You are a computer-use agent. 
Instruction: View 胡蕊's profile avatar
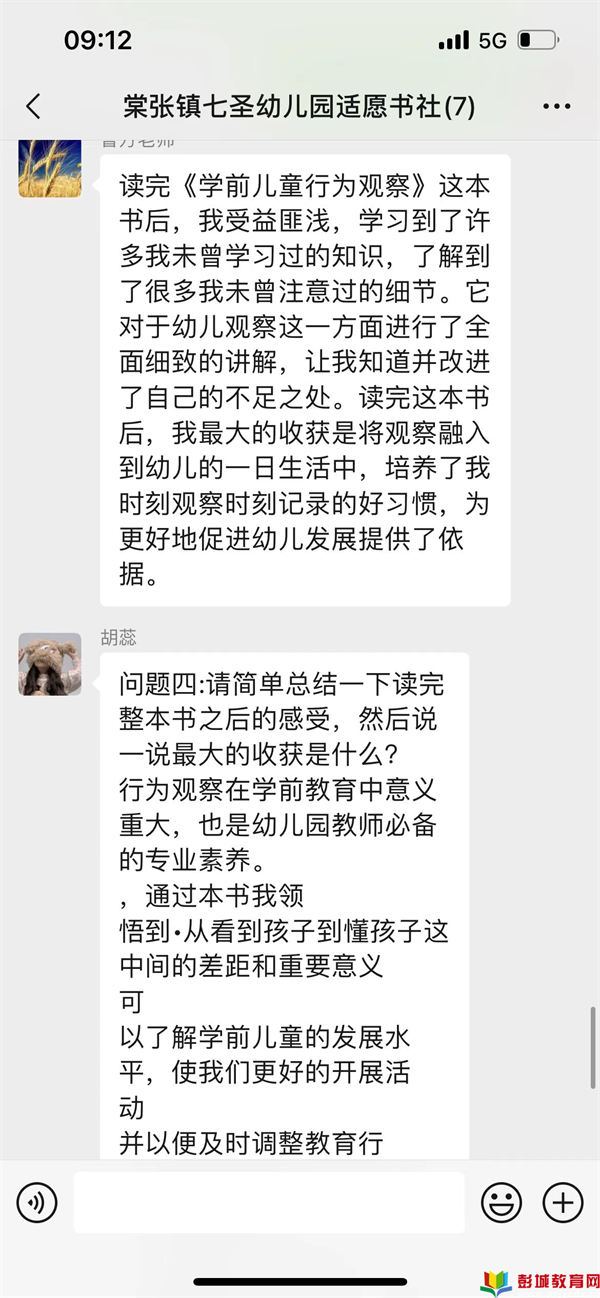pos(50,663)
